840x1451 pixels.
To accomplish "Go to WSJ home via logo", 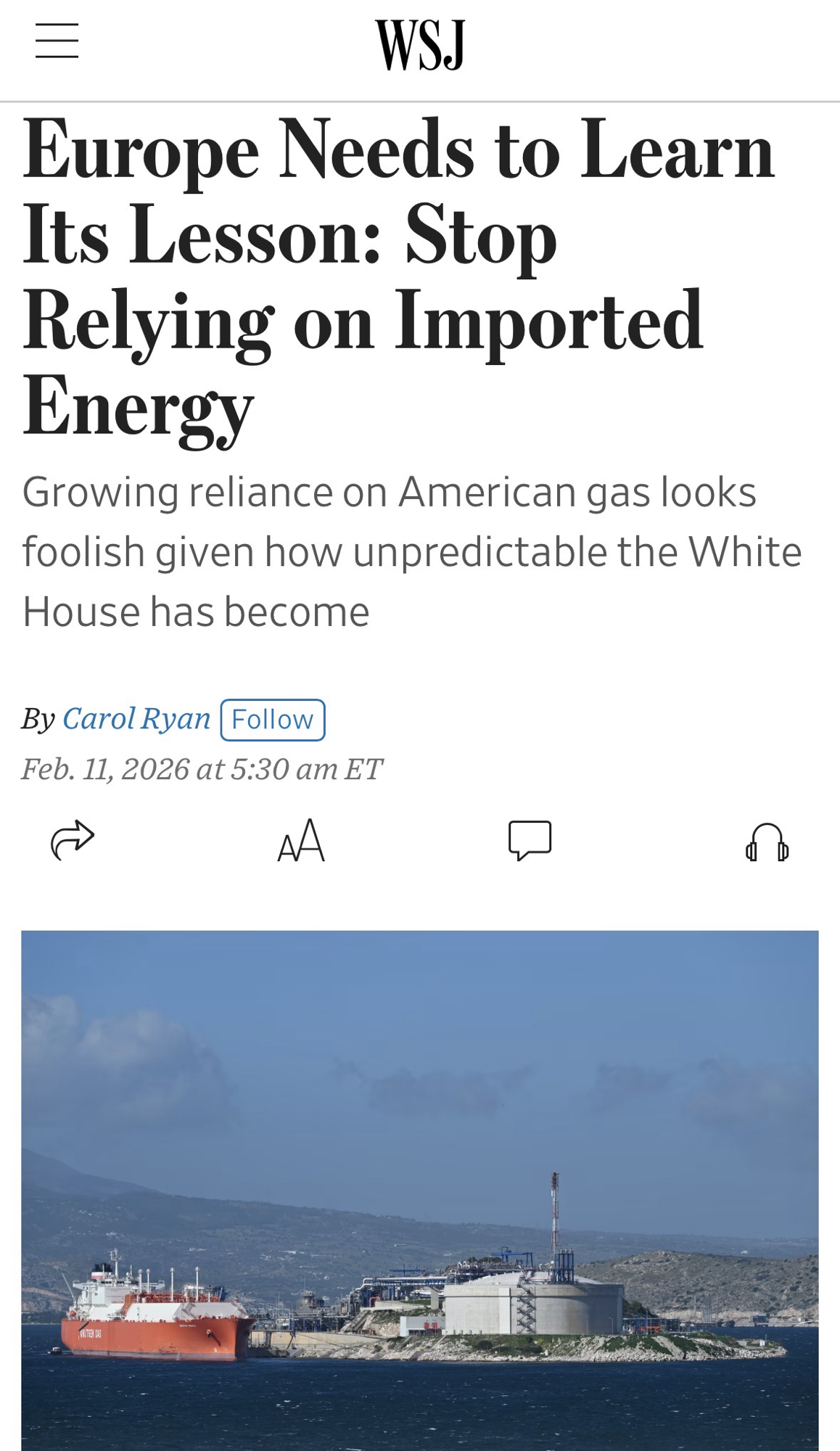I will point(420,45).
